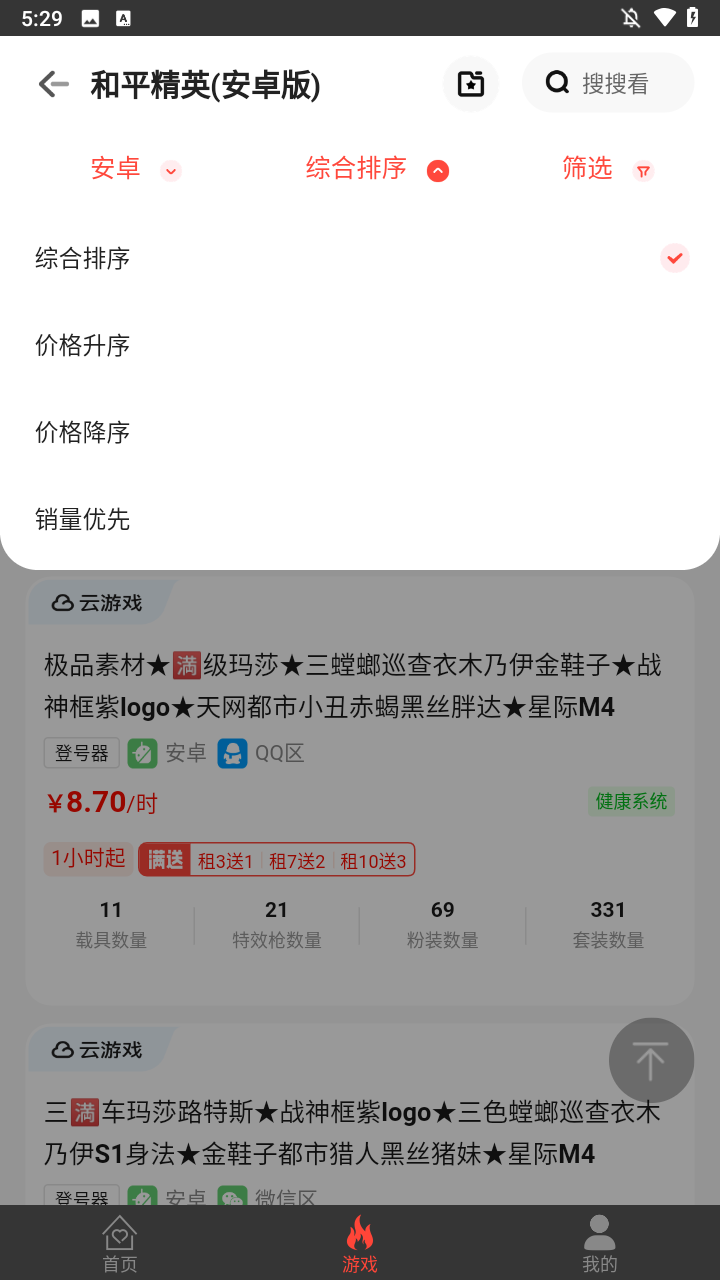Viewport: 720px width, 1280px height.
Task: Go back using the top-left arrow
Action: (x=53, y=84)
